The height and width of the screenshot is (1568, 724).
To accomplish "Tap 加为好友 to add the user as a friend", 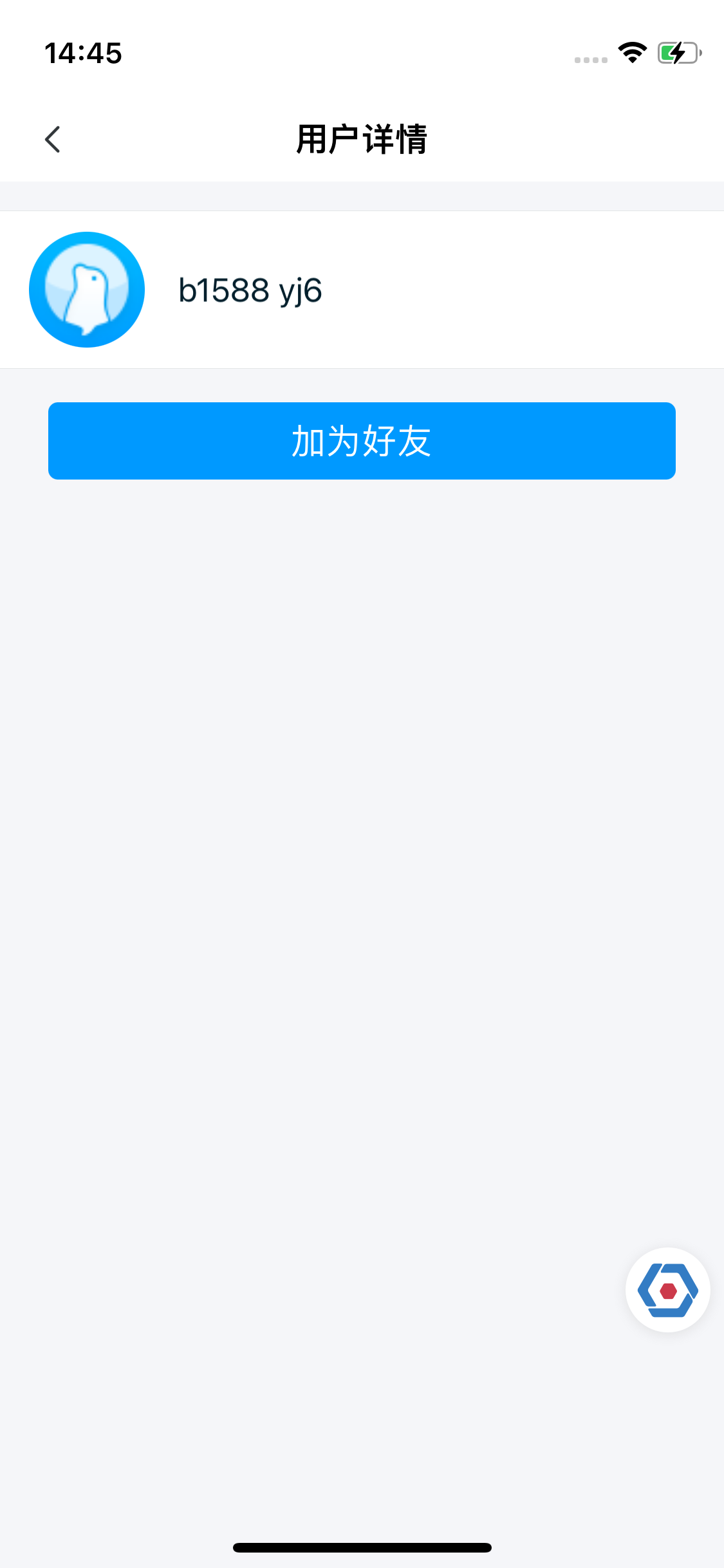I will (x=362, y=441).
